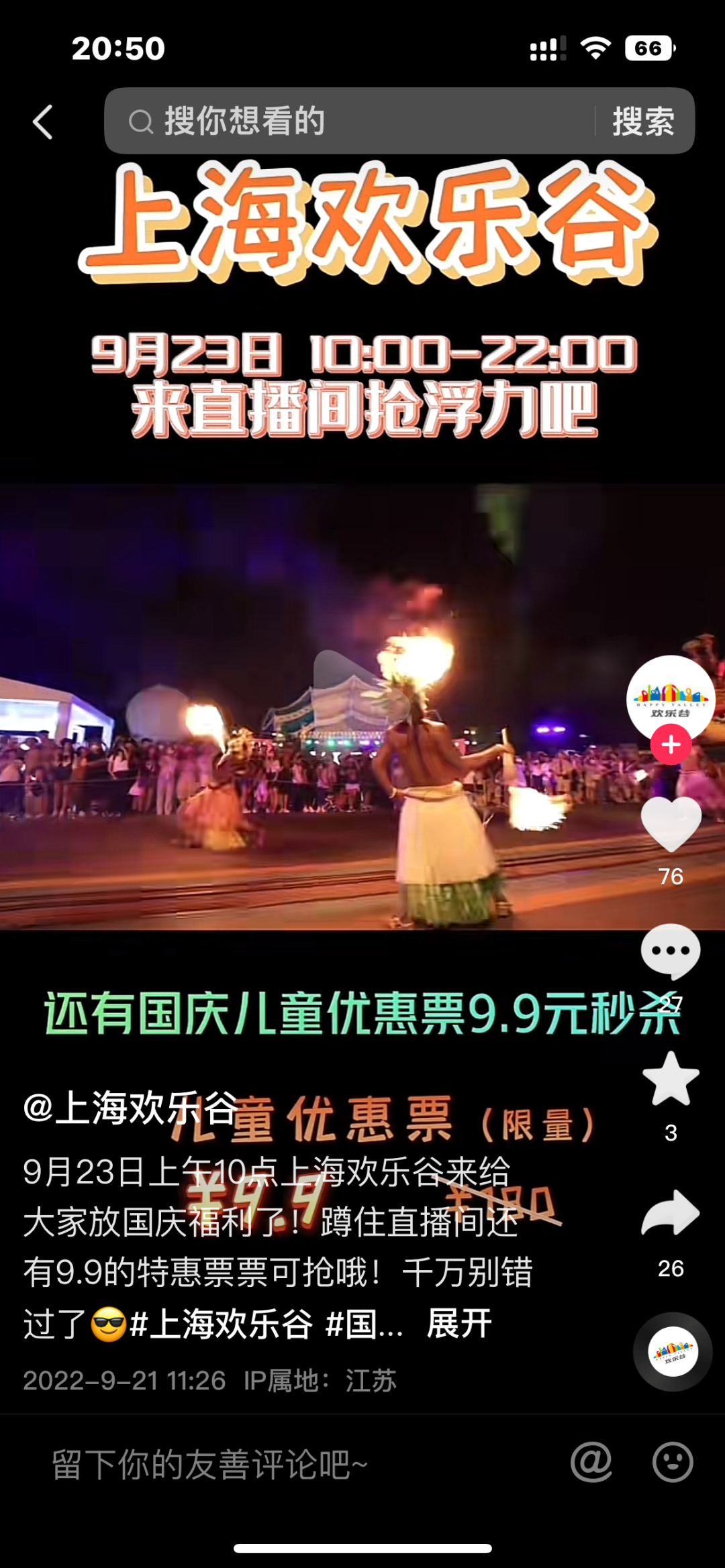
Task: Open the #上海欢乐谷 hashtag
Action: tap(222, 1324)
